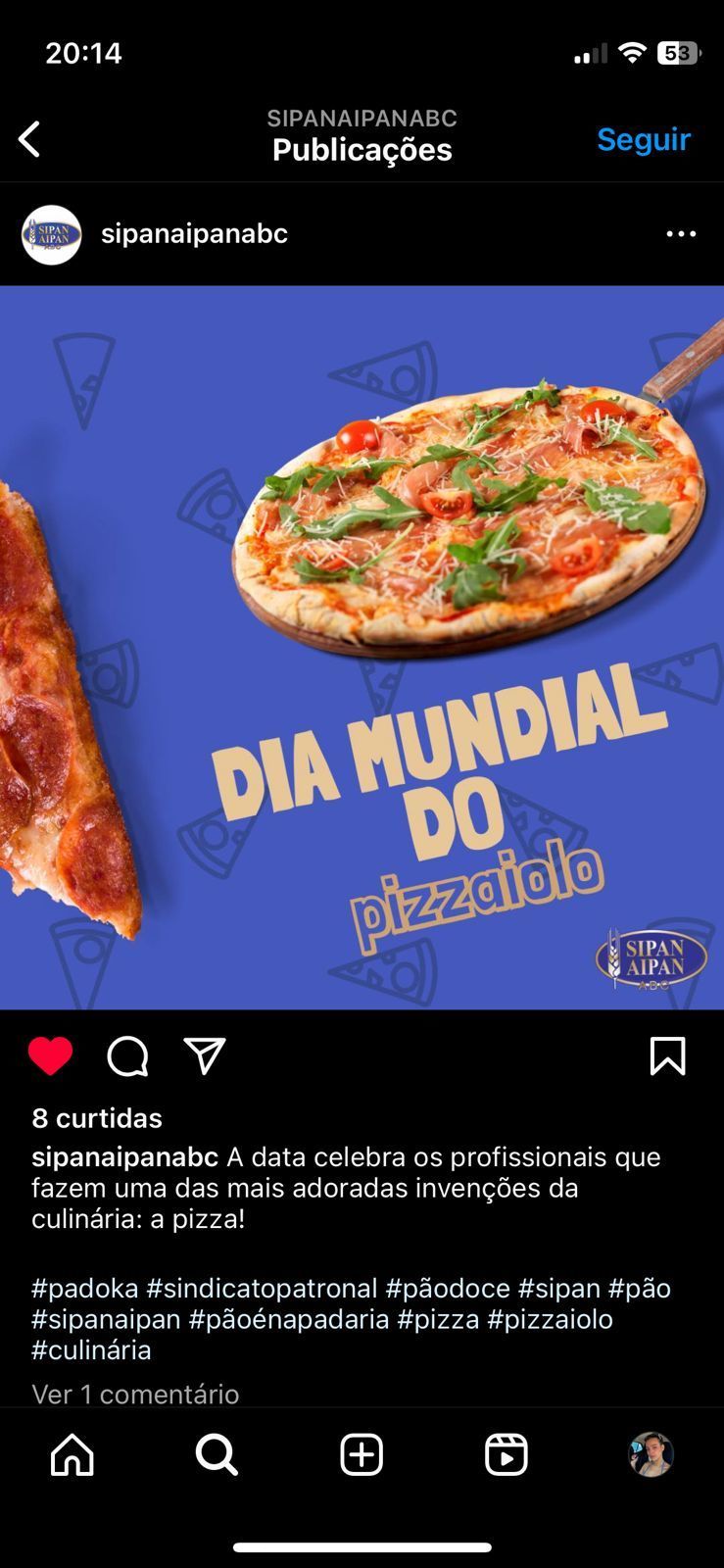Open the #padoka hashtag
Image resolution: width=724 pixels, height=1568 pixels.
tap(85, 1288)
